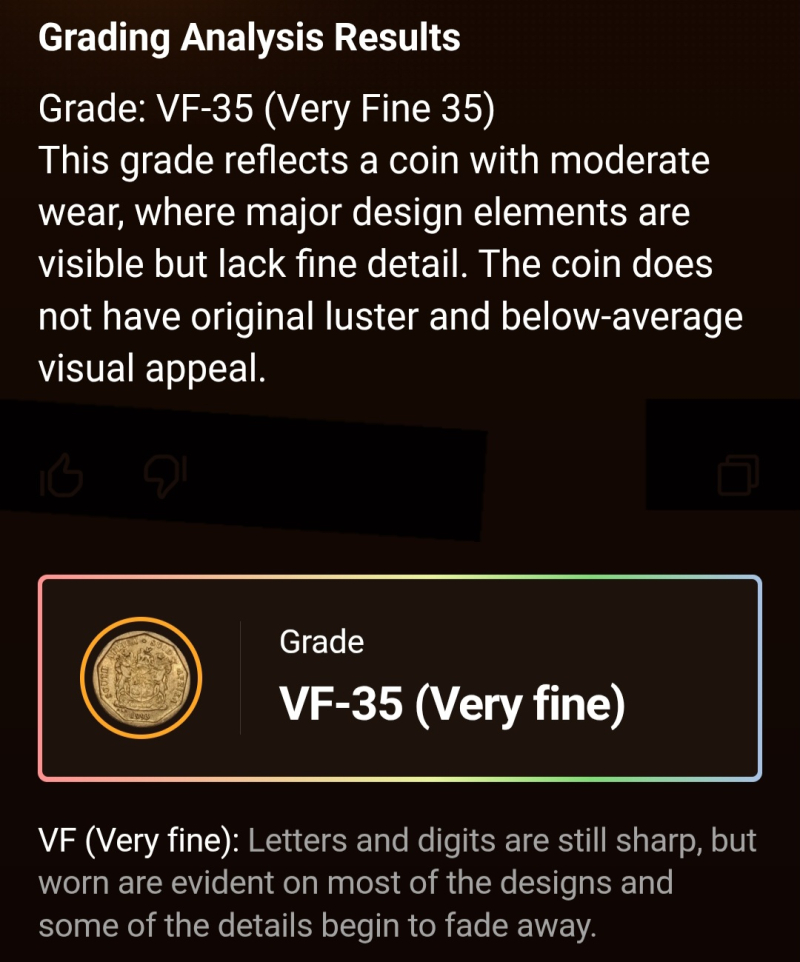The image size is (800, 962).
Task: Open the VF-35 grade card
Action: pos(400,679)
